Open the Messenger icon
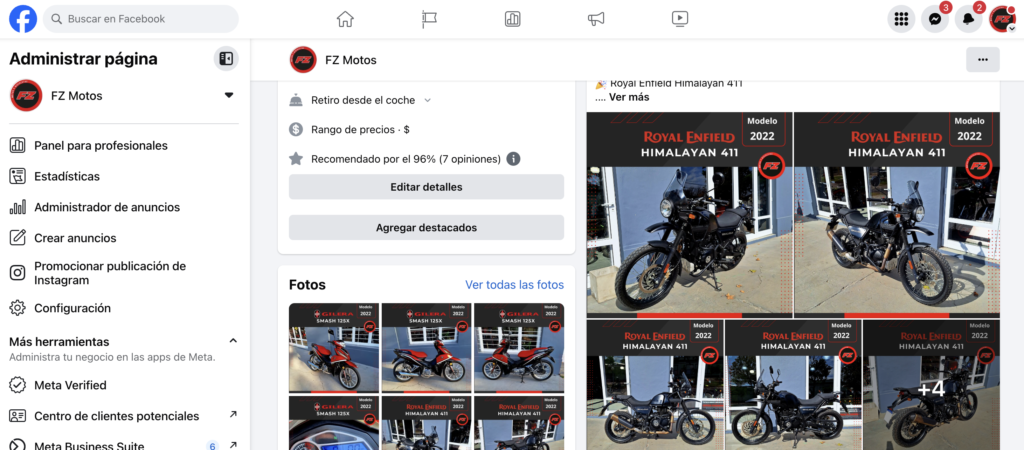This screenshot has width=1024, height=450. pyautogui.click(x=934, y=19)
